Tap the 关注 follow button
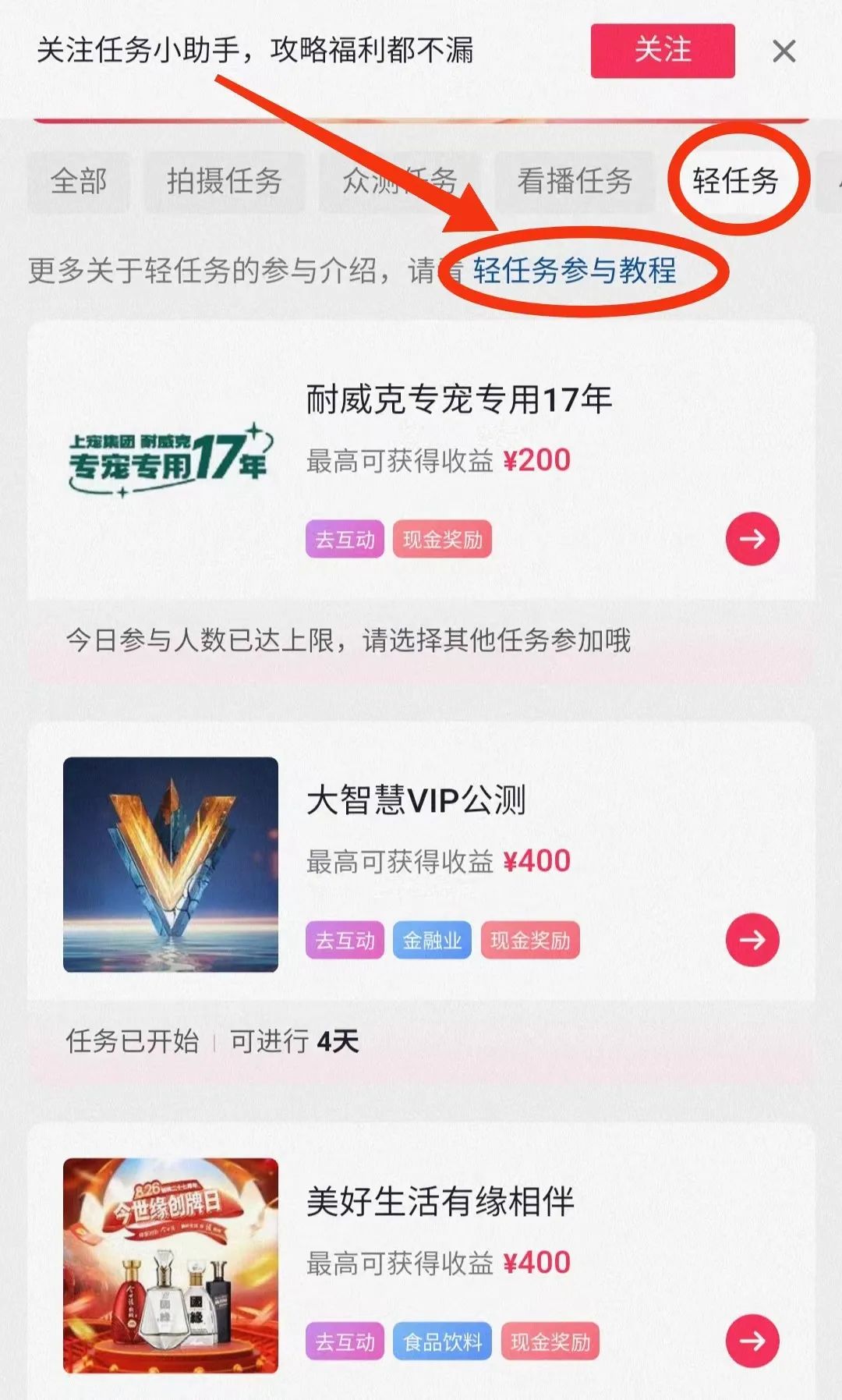This screenshot has width=842, height=1400. pos(662,51)
